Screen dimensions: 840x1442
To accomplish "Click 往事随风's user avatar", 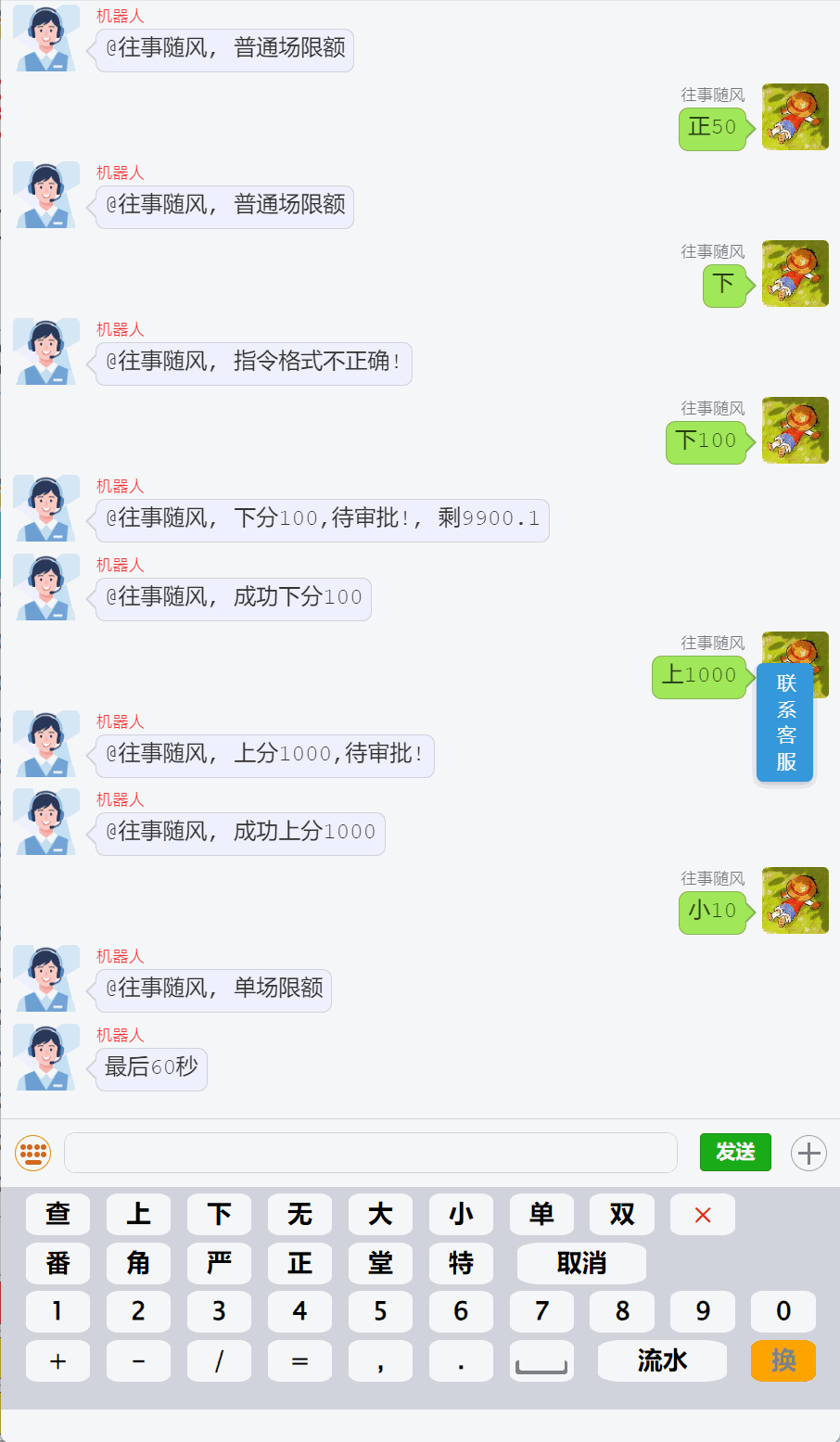I will point(795,117).
